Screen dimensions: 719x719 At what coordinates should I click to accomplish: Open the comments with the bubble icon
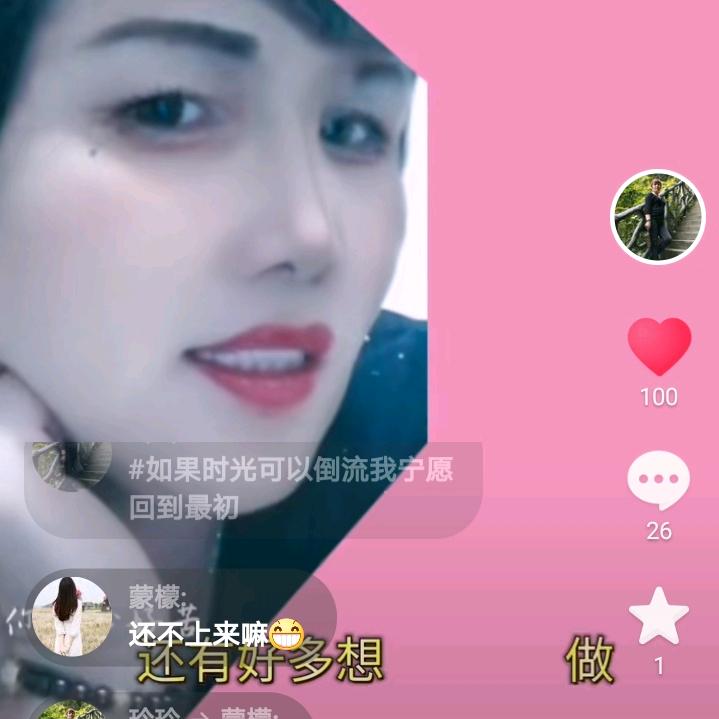coord(658,481)
